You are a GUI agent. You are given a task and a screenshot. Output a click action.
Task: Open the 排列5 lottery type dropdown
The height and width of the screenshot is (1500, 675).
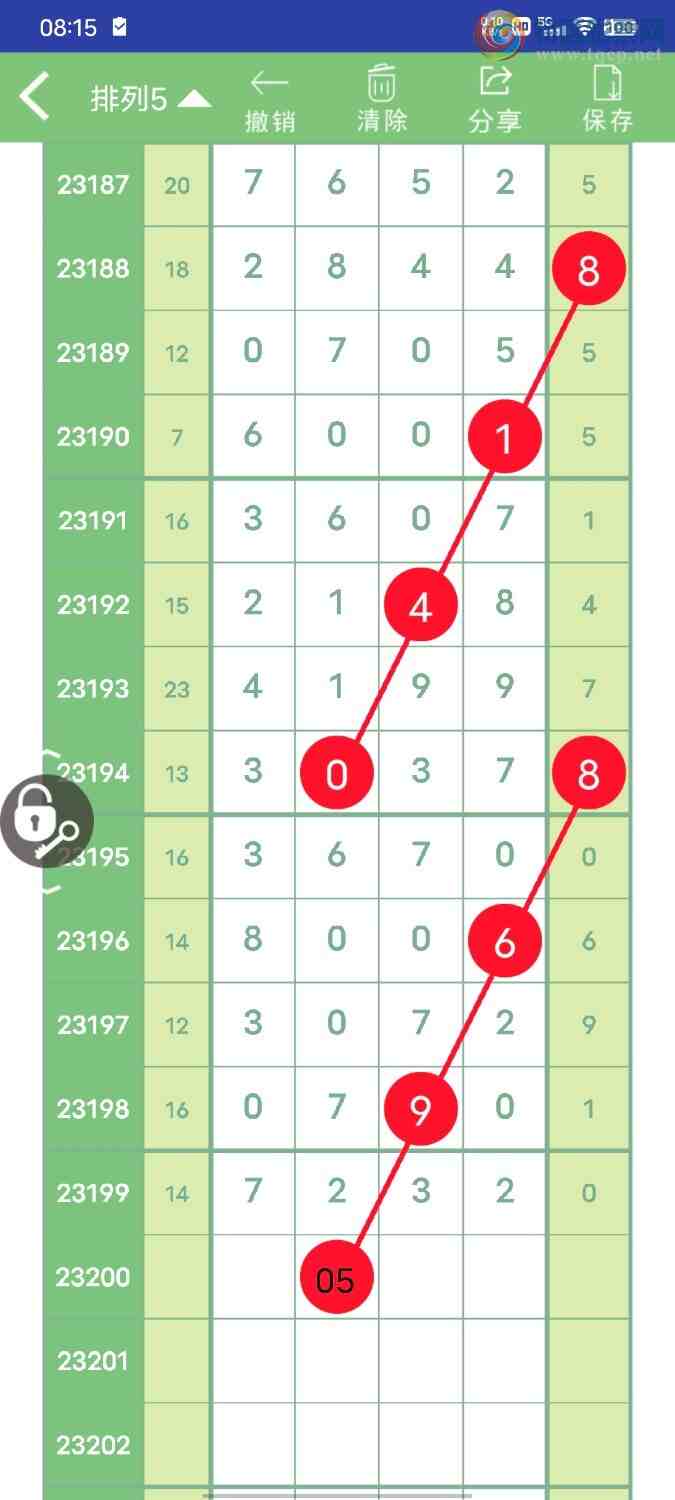point(150,100)
